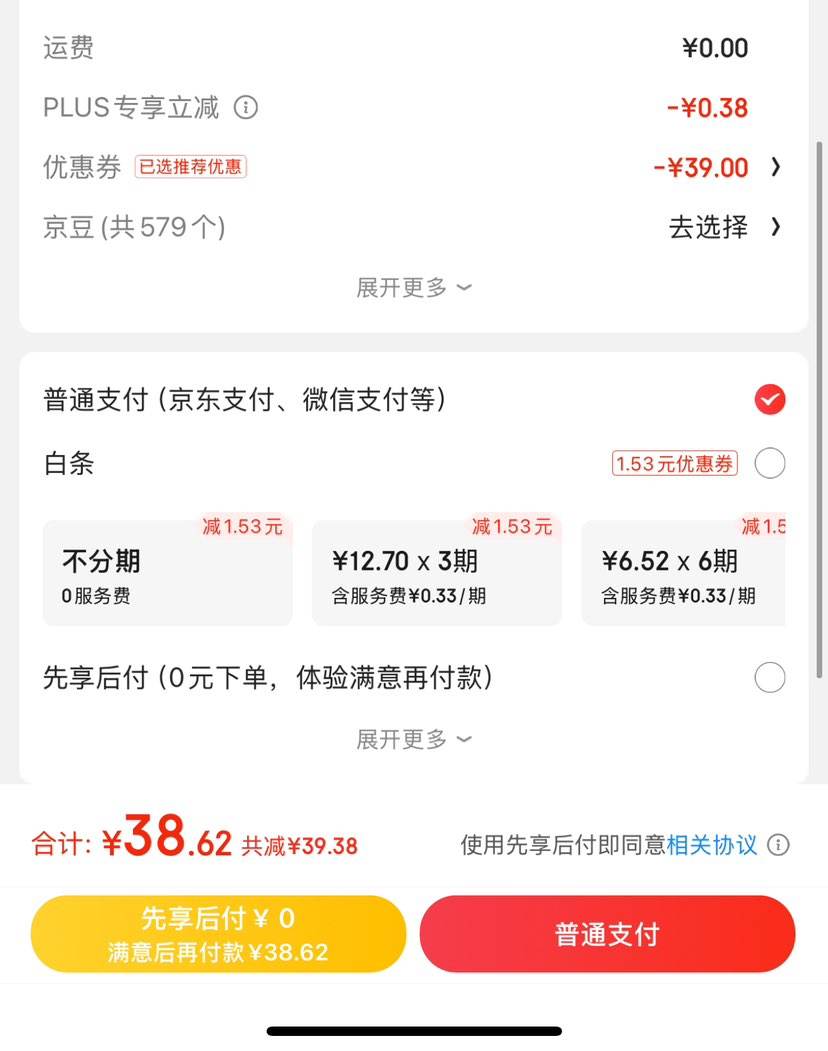Choose the 不分期 payment plan card
The width and height of the screenshot is (828, 1051).
click(167, 572)
